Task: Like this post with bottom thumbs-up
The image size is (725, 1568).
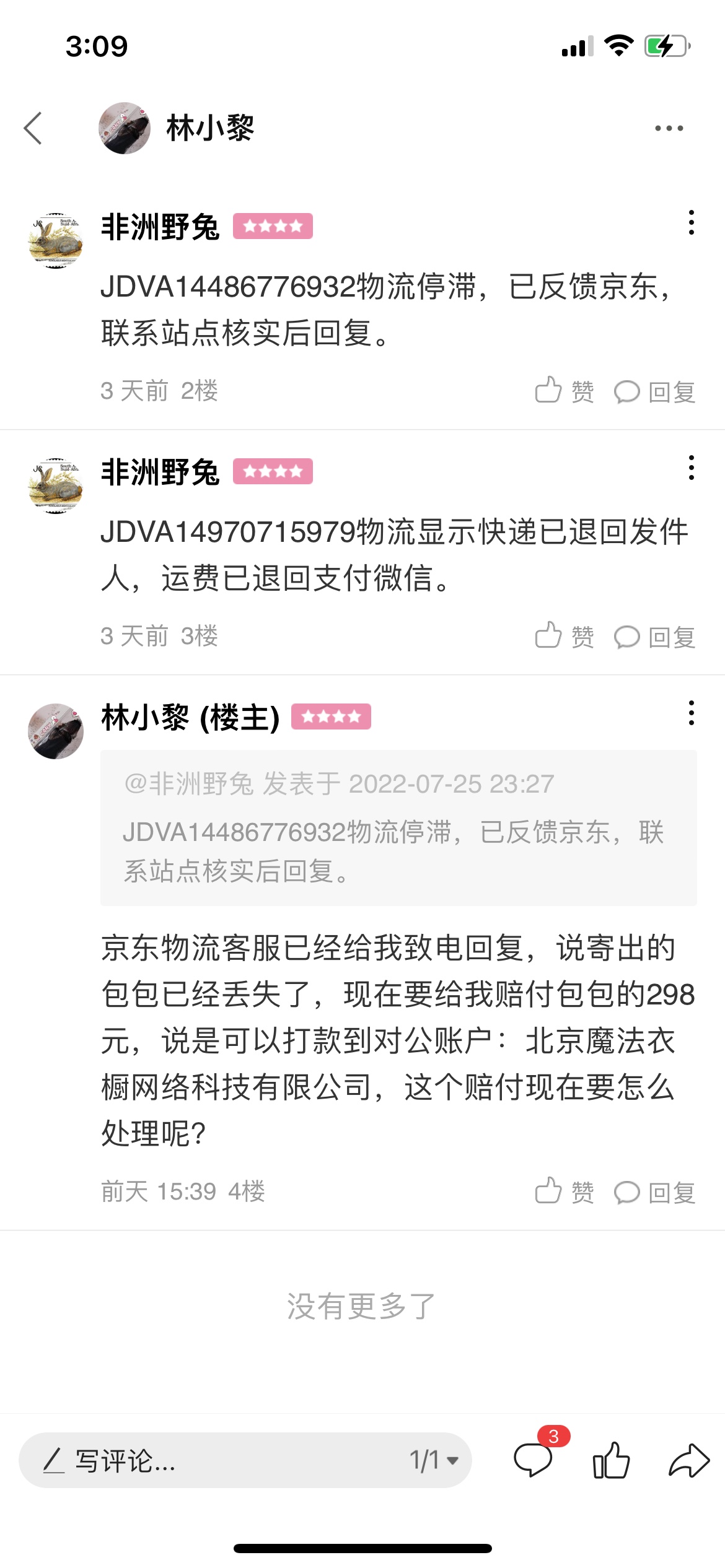Action: pos(611,1460)
